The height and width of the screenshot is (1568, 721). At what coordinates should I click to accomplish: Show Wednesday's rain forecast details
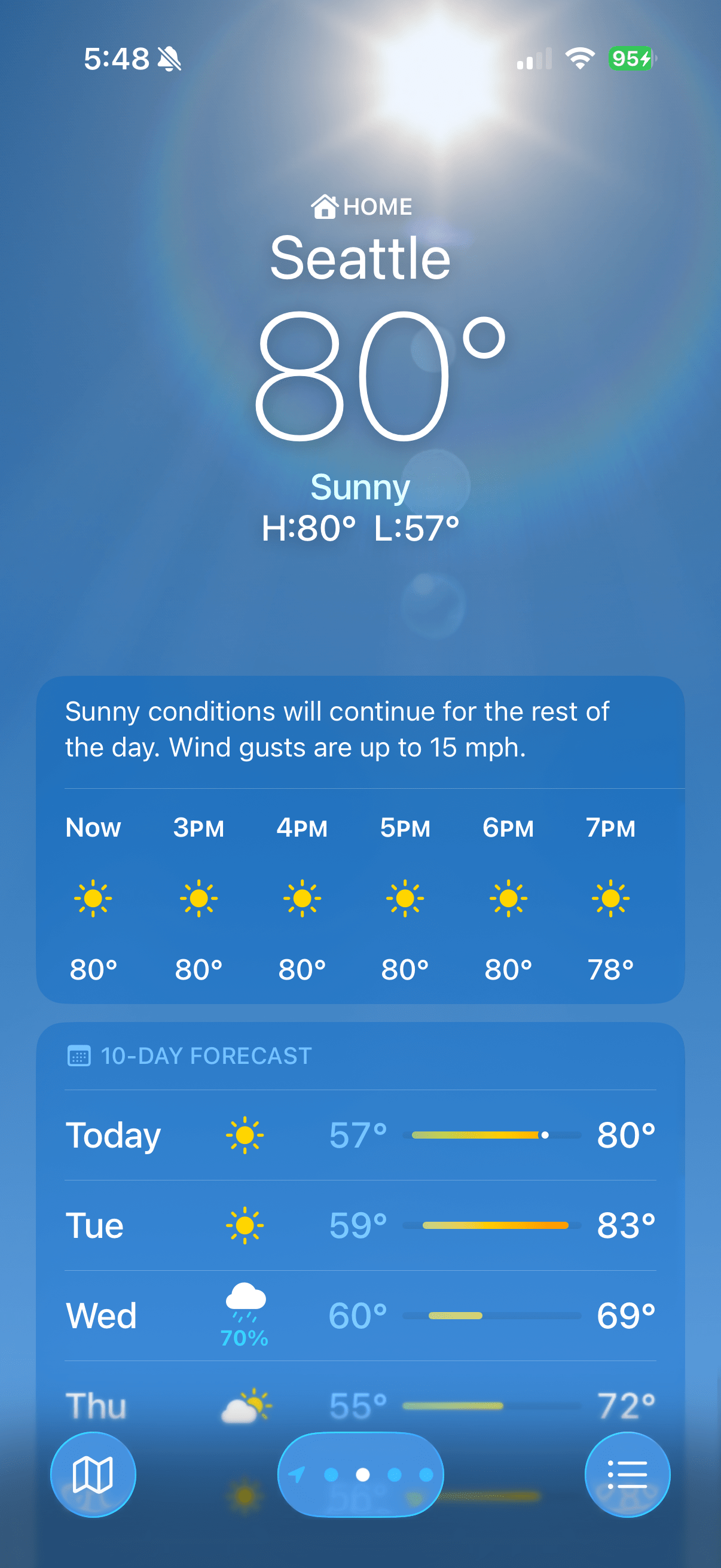point(360,1316)
